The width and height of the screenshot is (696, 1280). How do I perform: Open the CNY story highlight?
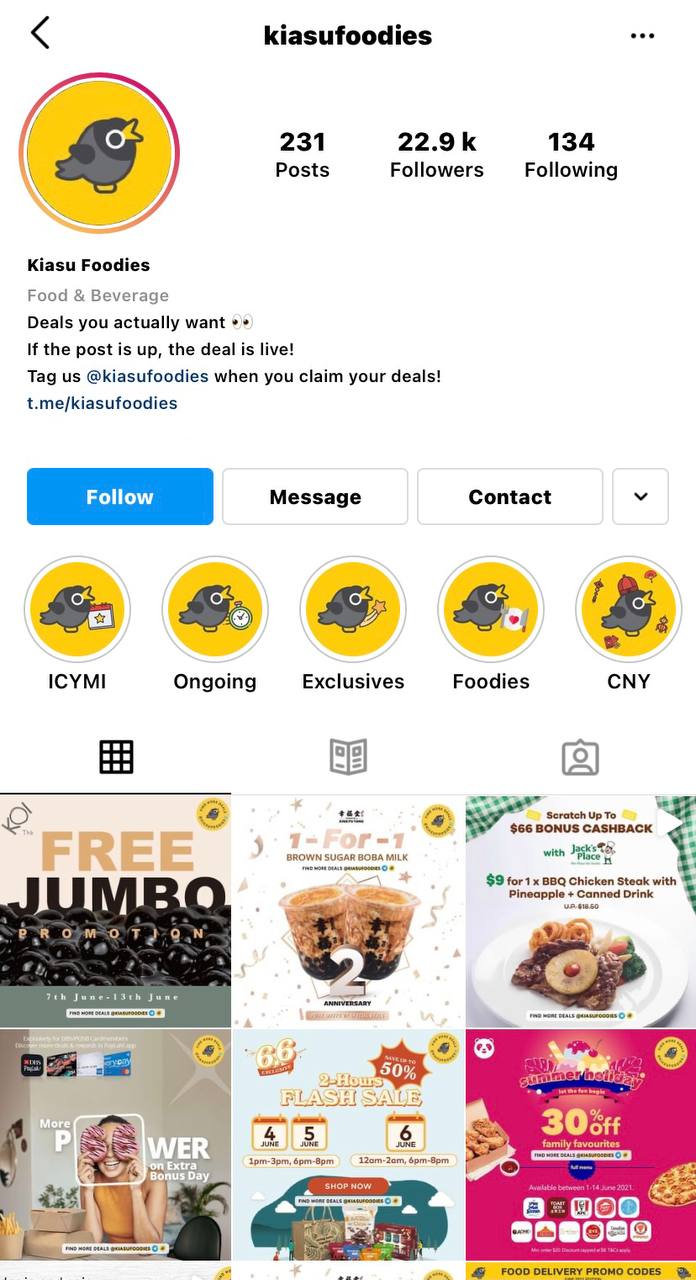(x=629, y=609)
